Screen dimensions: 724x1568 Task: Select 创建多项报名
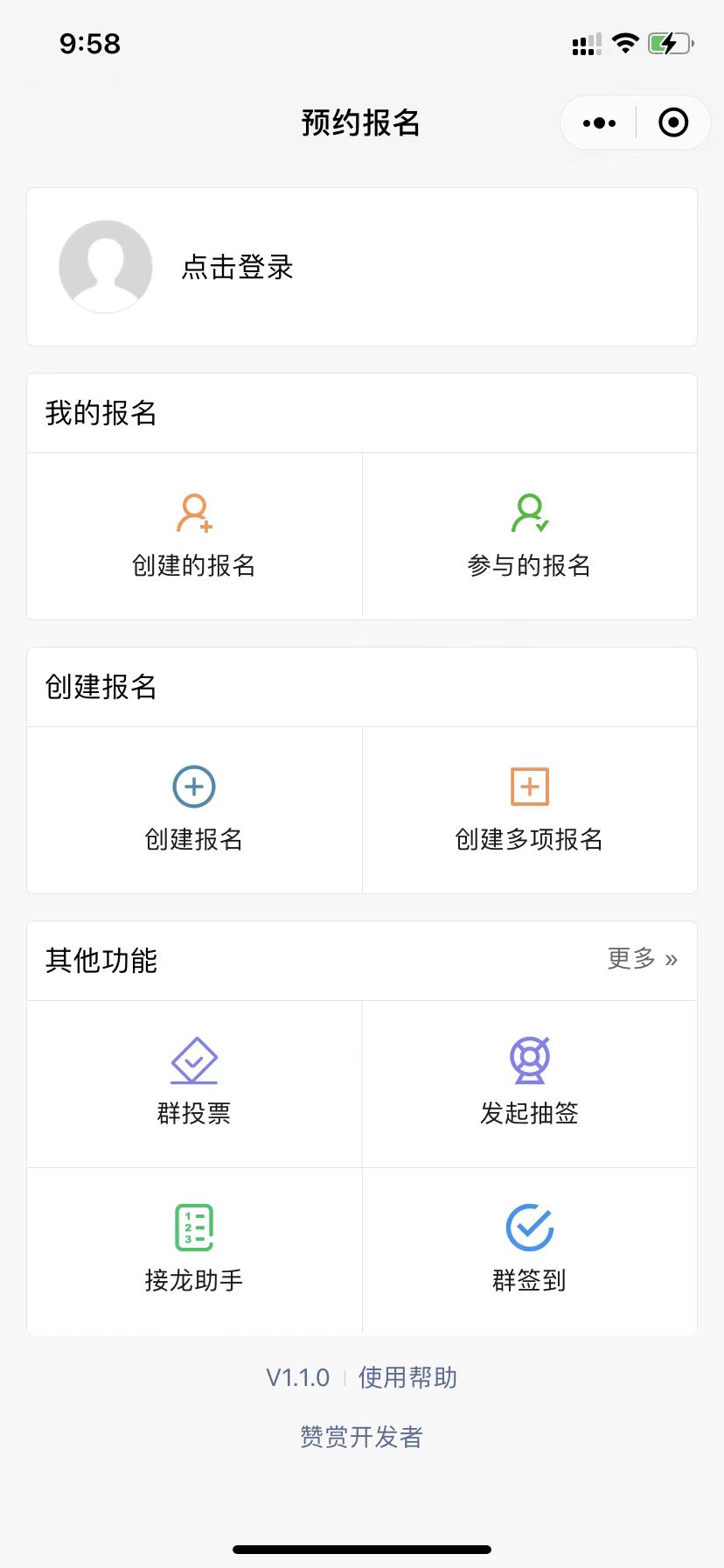[x=529, y=810]
